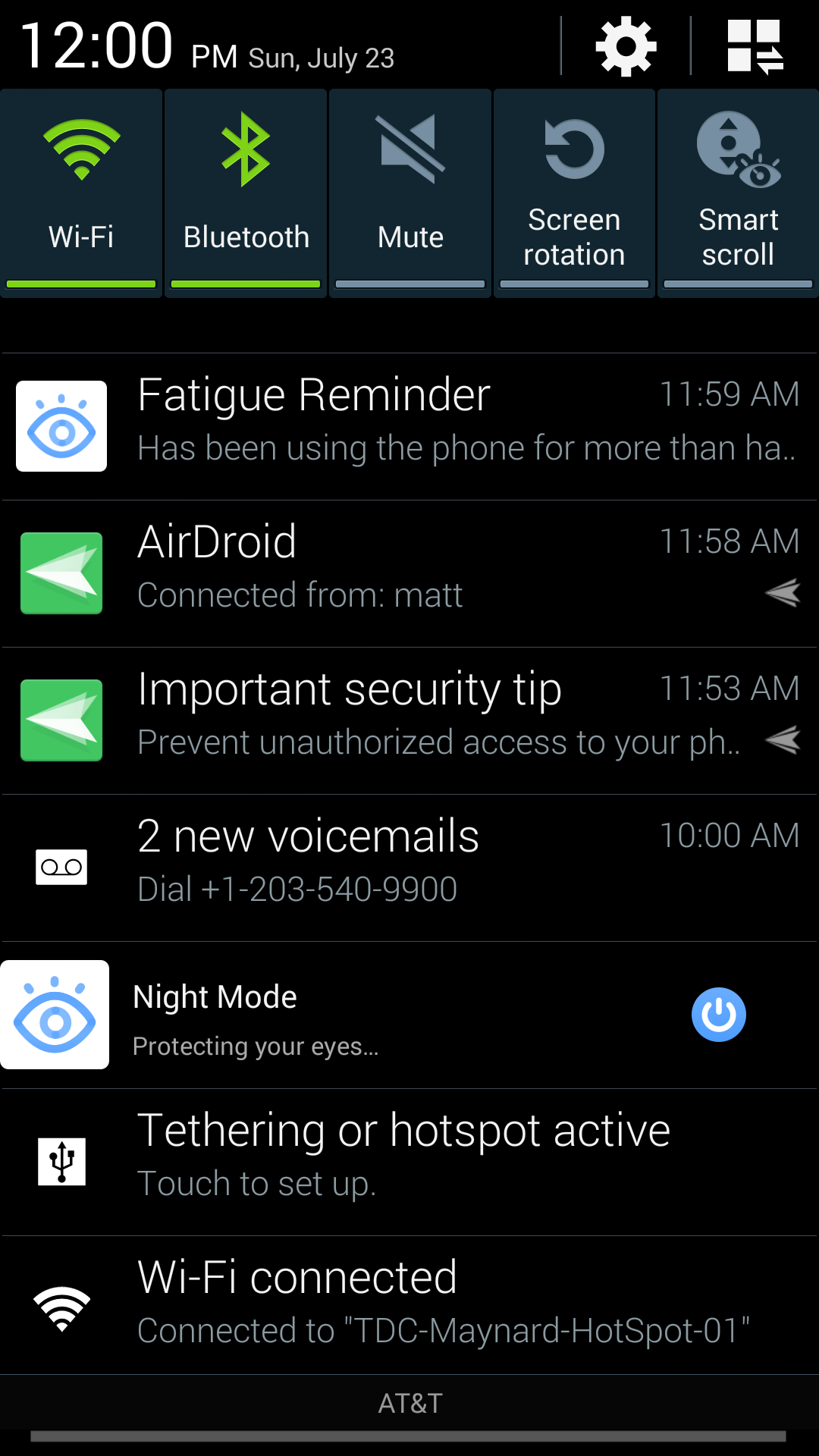Open settings via the gear icon
The width and height of the screenshot is (819, 1456).
[626, 47]
